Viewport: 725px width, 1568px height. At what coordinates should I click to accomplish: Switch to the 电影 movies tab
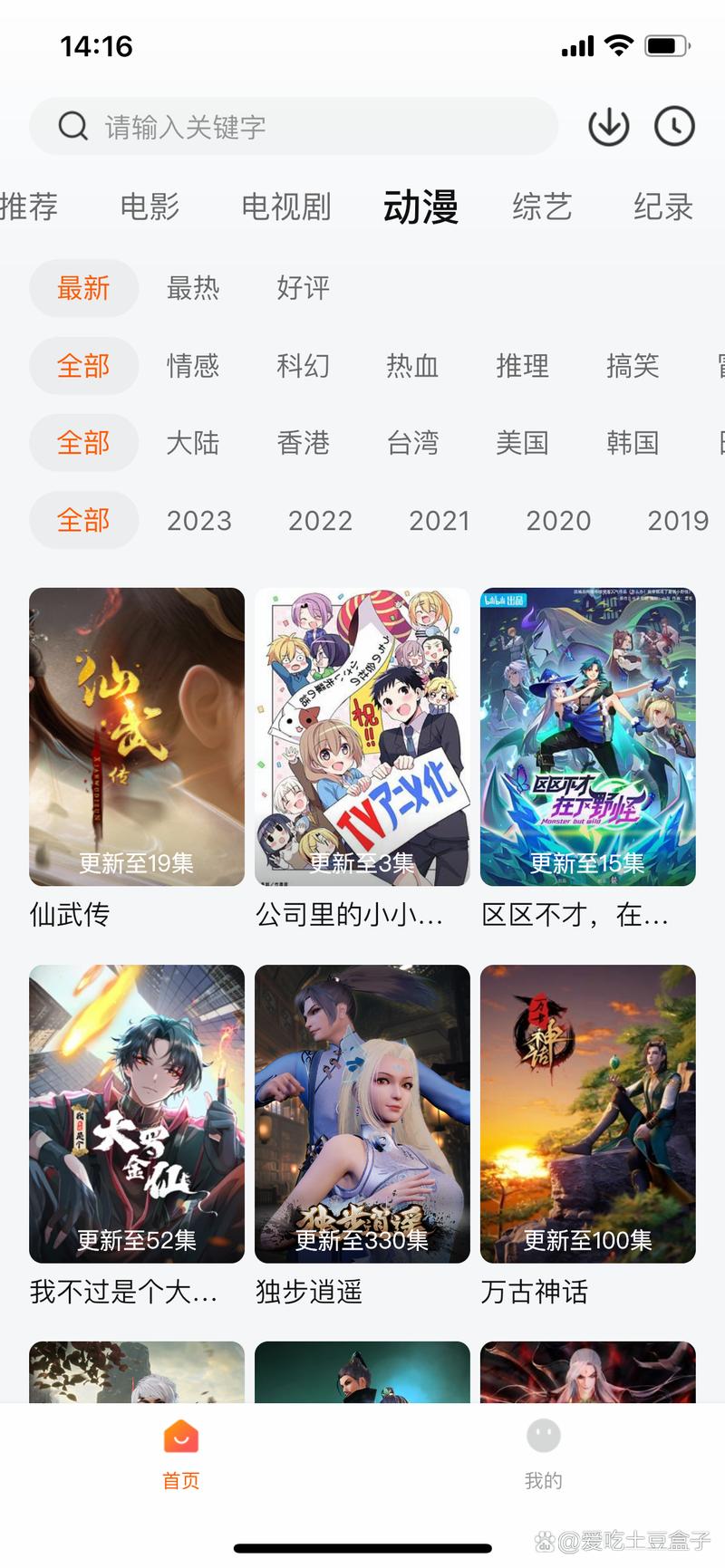149,207
